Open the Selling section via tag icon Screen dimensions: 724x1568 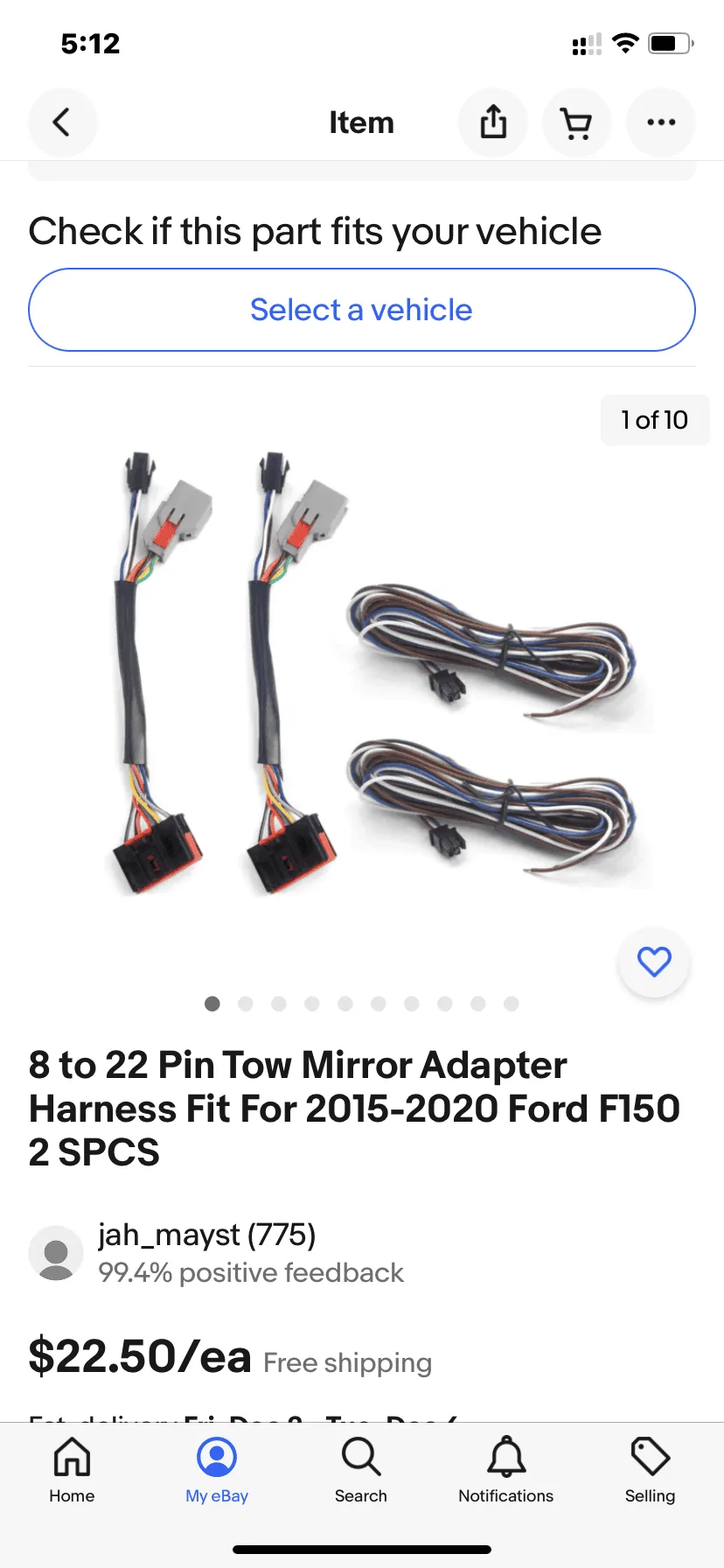(649, 1459)
